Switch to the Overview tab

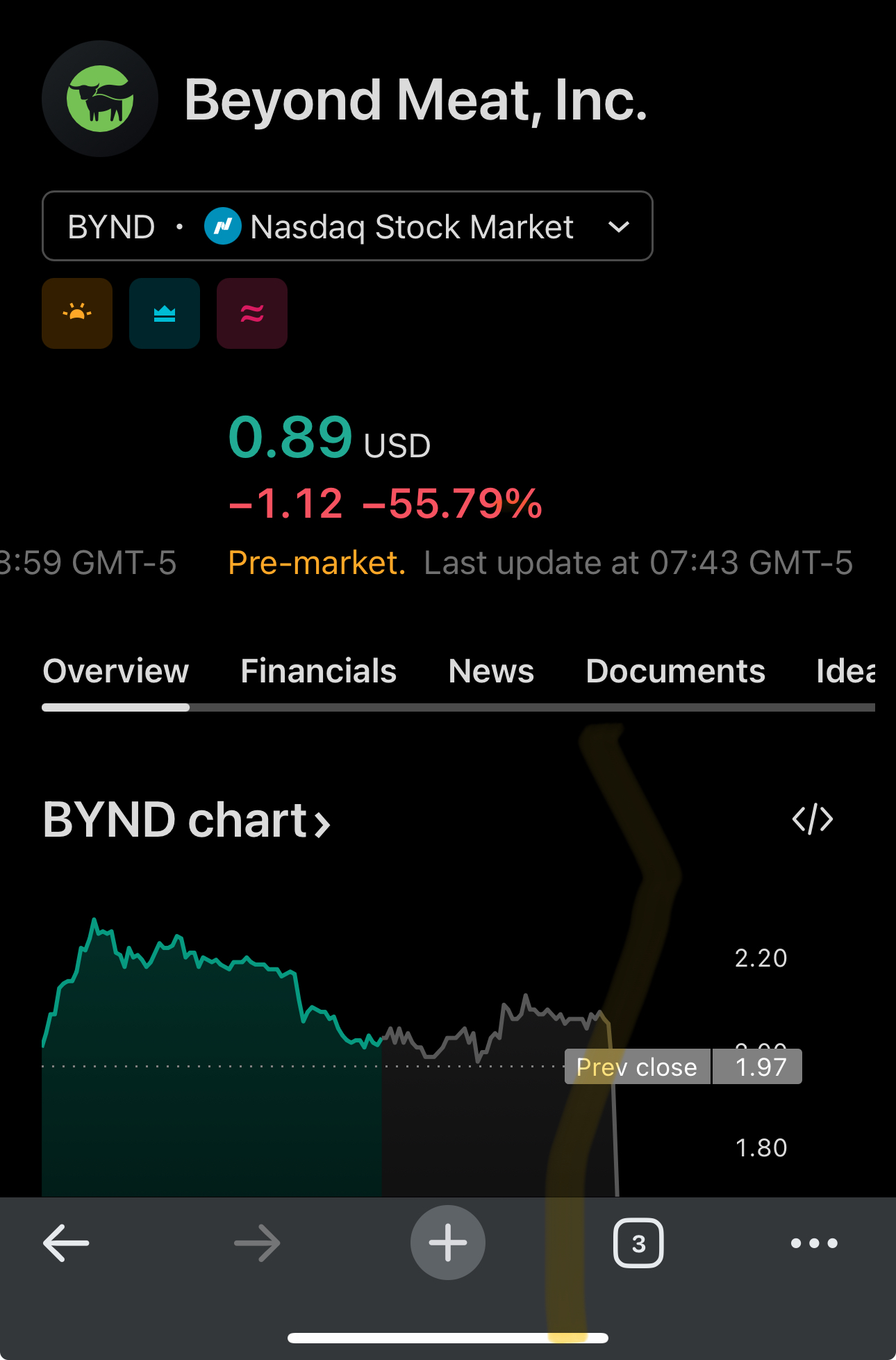116,671
